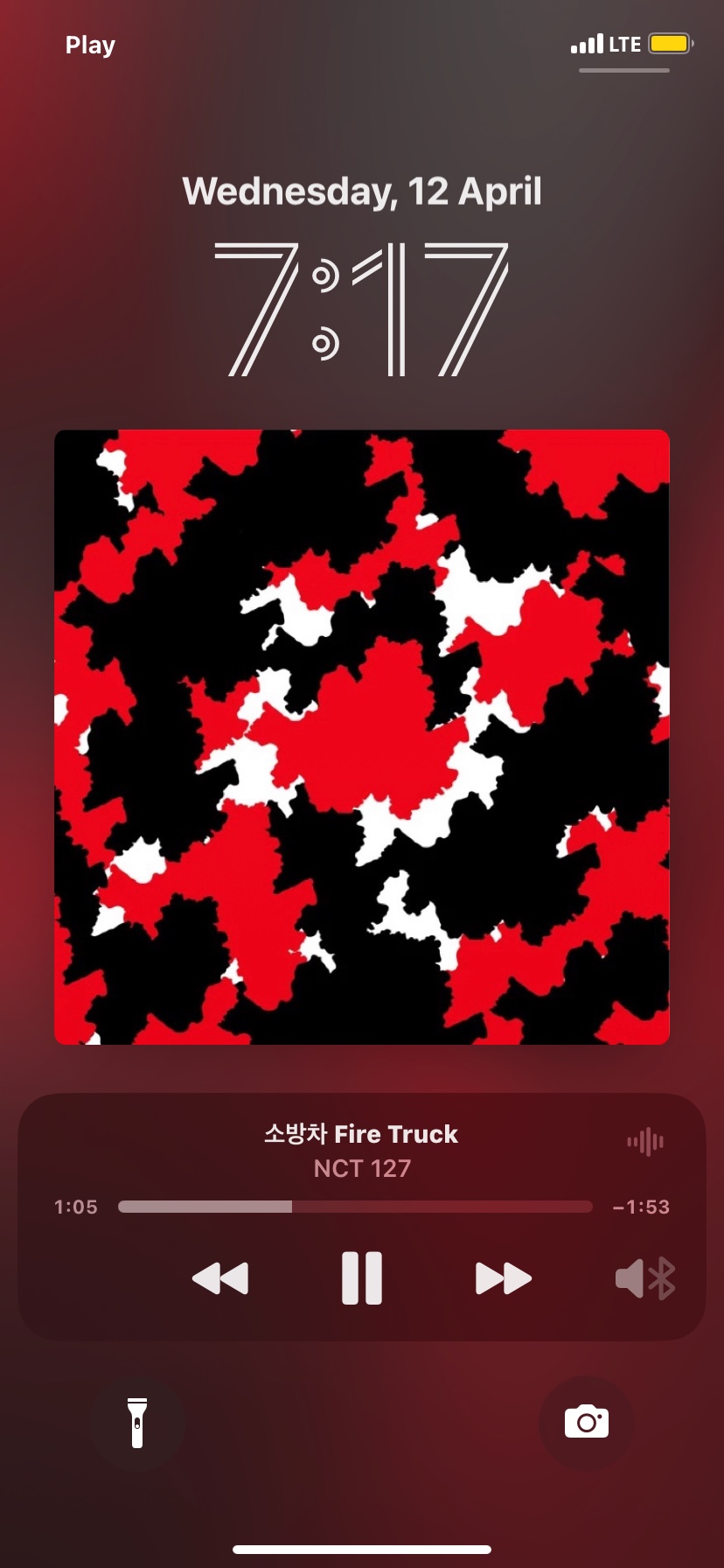The image size is (724, 1568).
Task: Skip to the next track
Action: pos(503,1278)
